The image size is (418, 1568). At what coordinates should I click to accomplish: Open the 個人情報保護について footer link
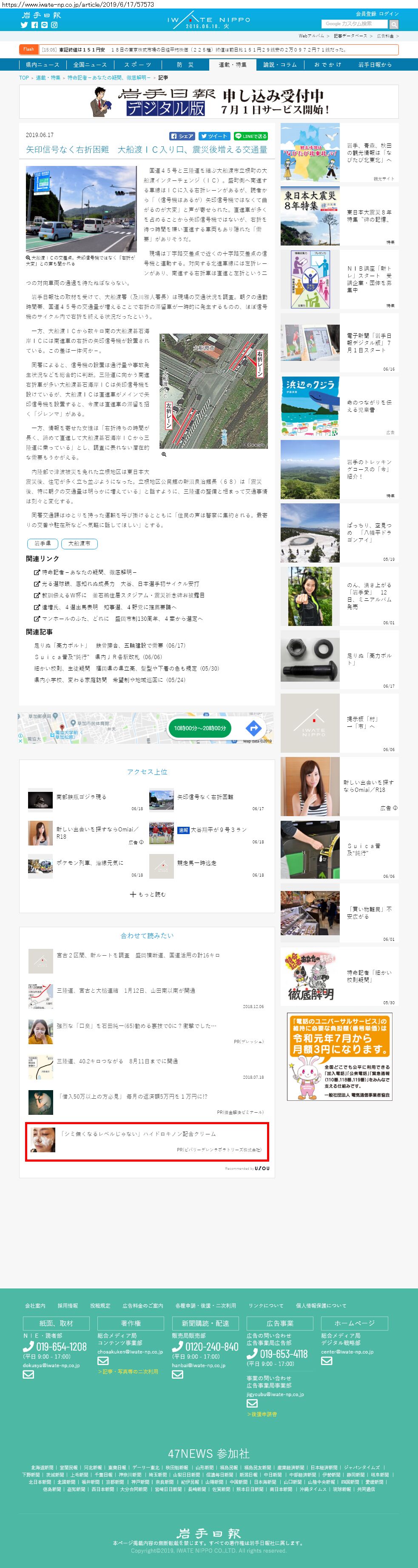[321, 1305]
